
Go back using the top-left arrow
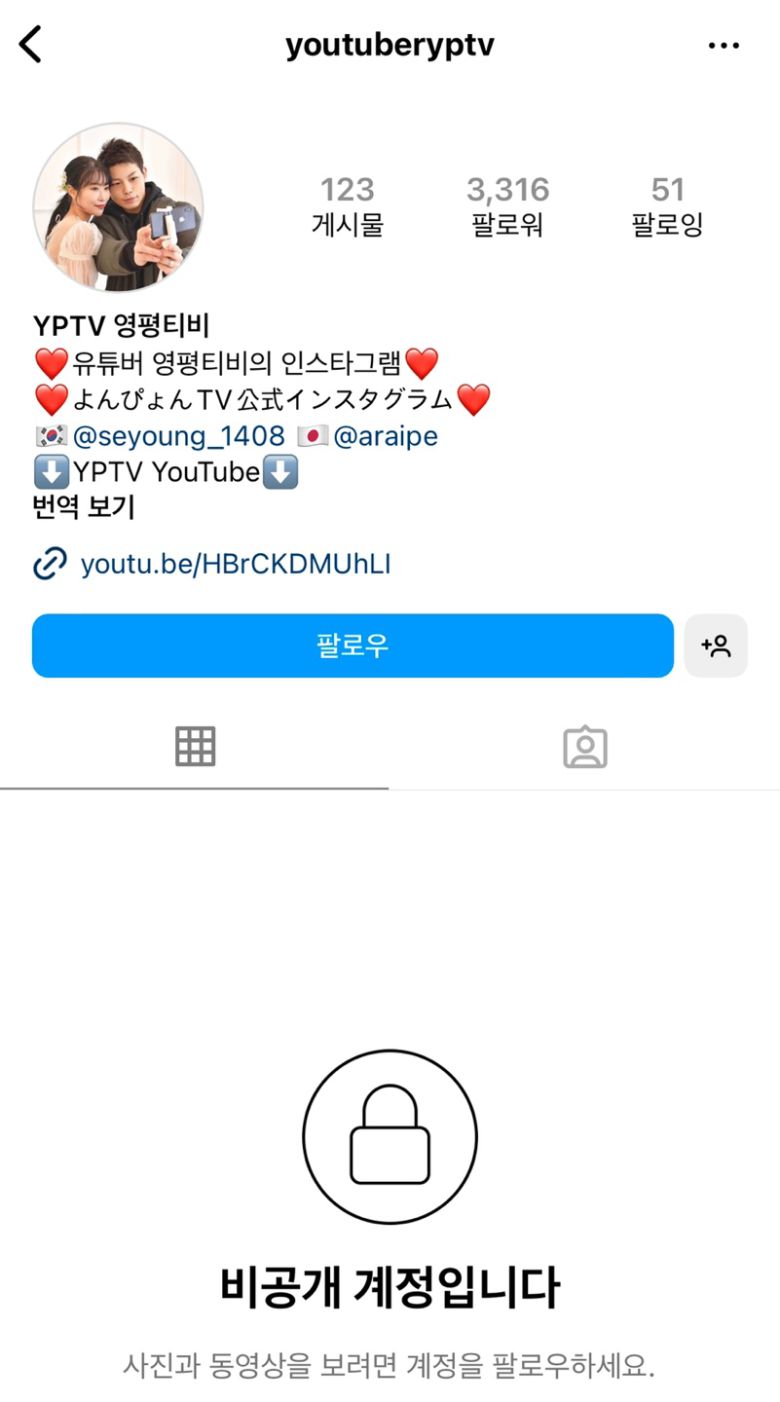coord(31,45)
